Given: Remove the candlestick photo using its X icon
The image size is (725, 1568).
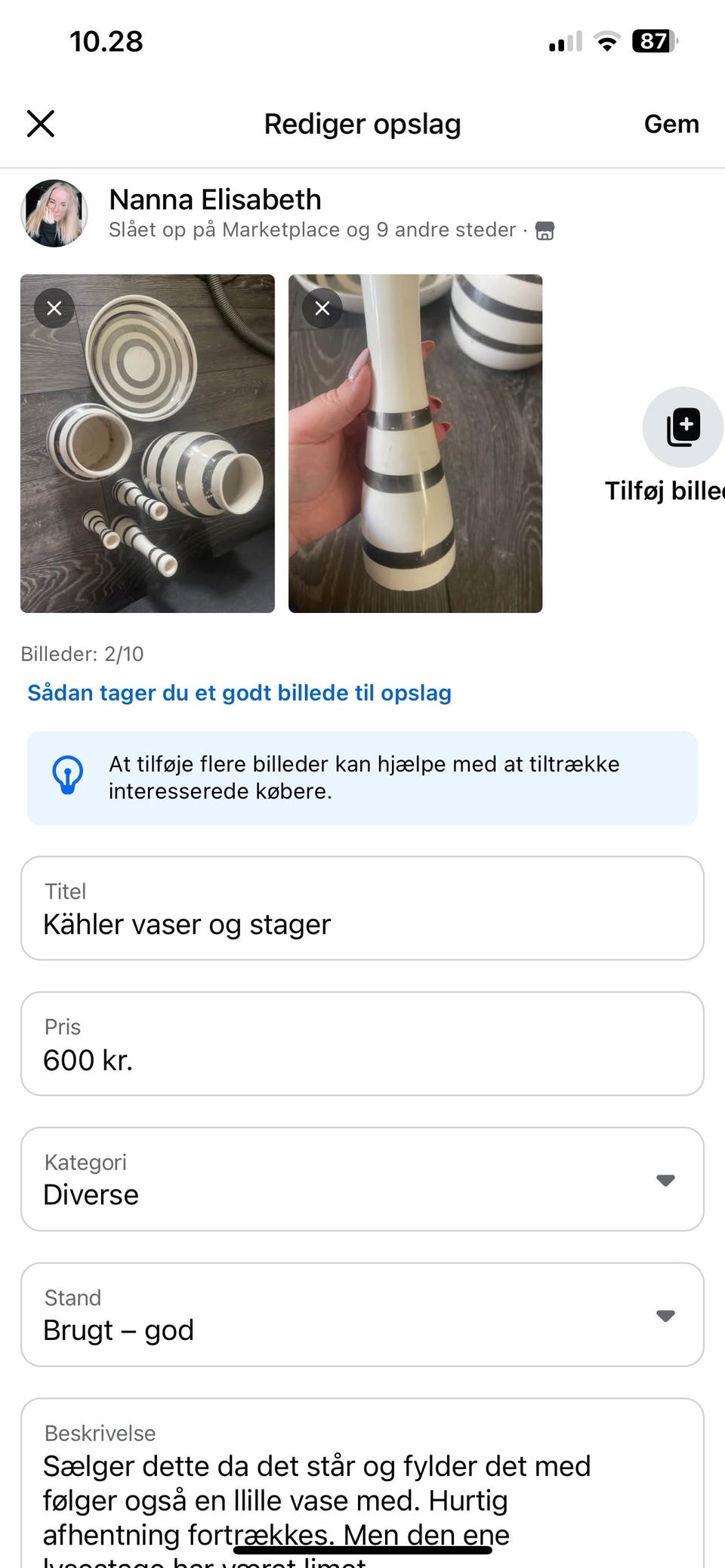Looking at the screenshot, I should 322,308.
